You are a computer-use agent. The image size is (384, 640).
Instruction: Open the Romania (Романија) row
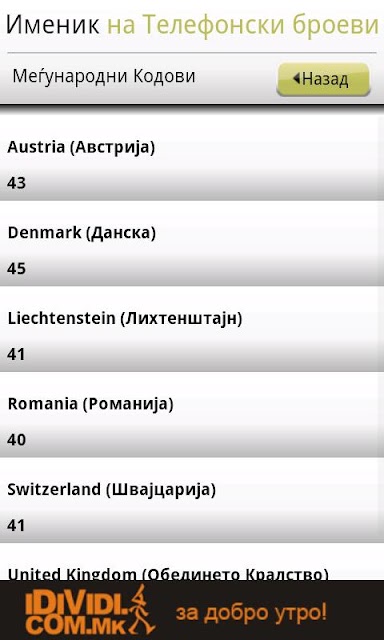pos(192,415)
